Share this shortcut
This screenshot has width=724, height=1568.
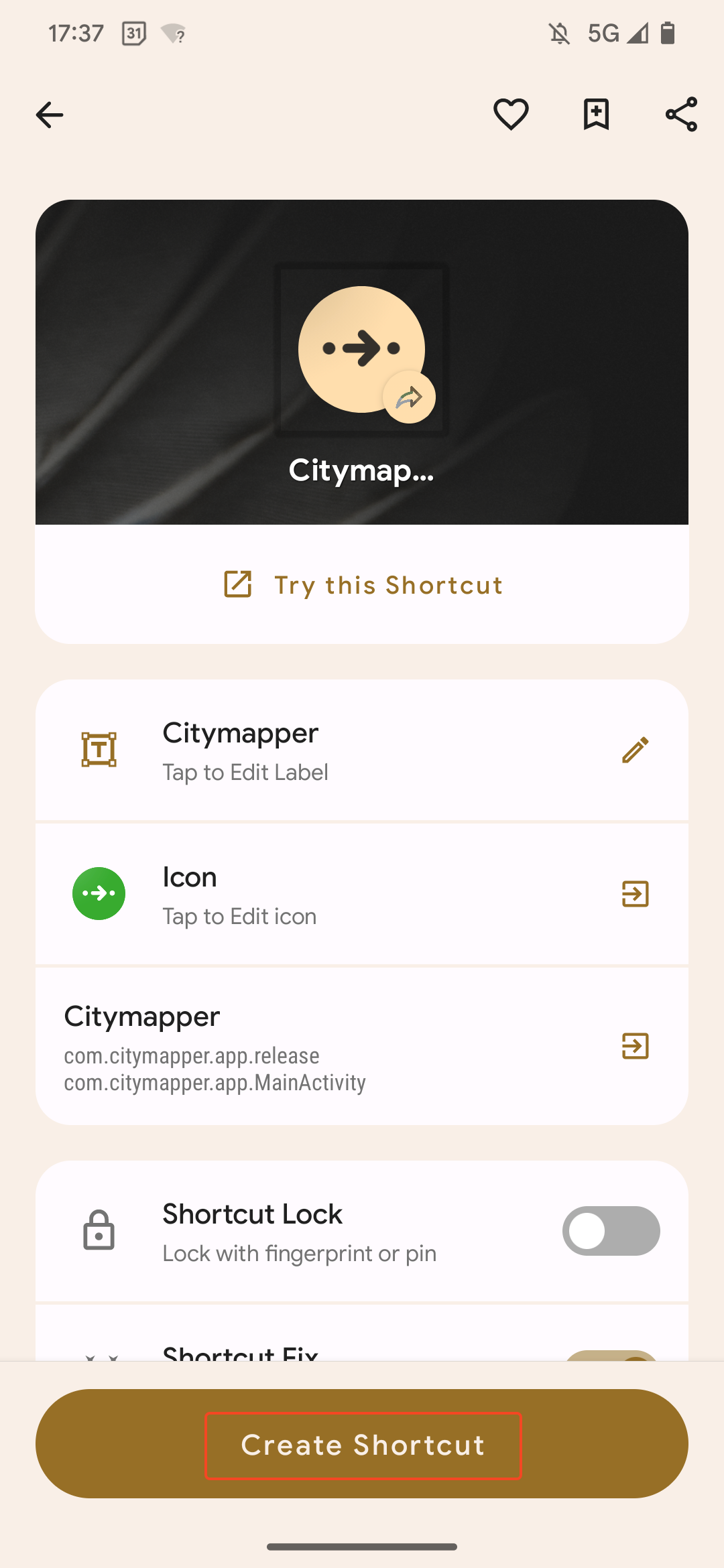(681, 114)
